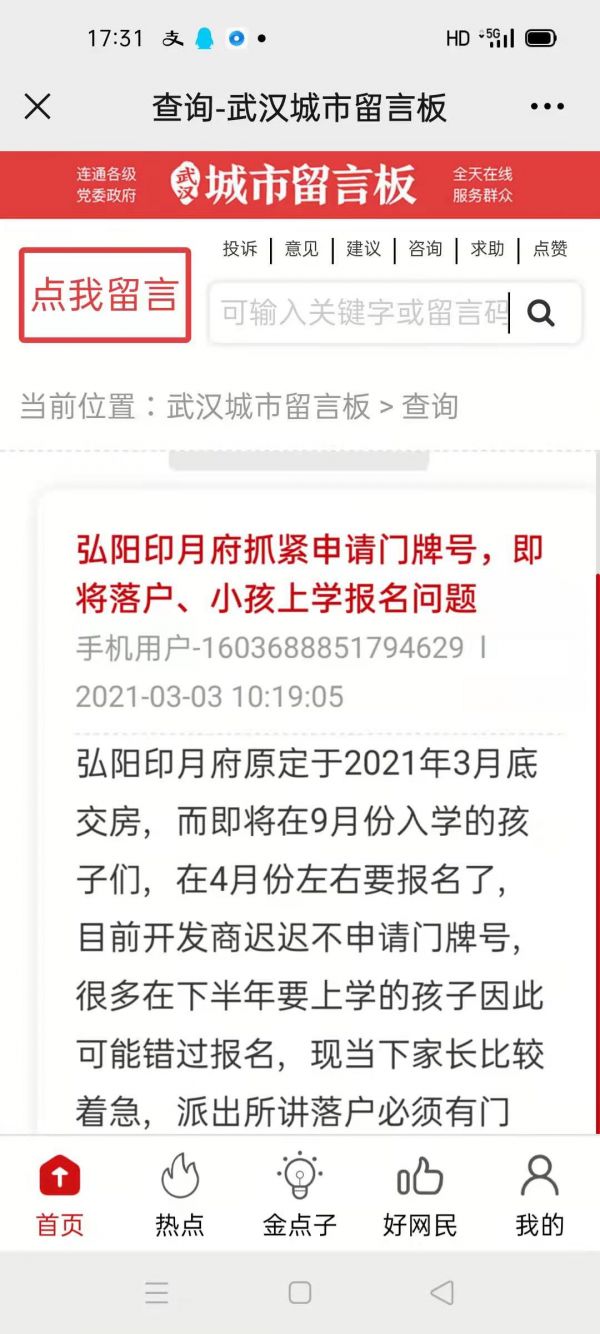The image size is (600, 1334).
Task: Tap the system home square button
Action: pyautogui.click(x=300, y=1292)
